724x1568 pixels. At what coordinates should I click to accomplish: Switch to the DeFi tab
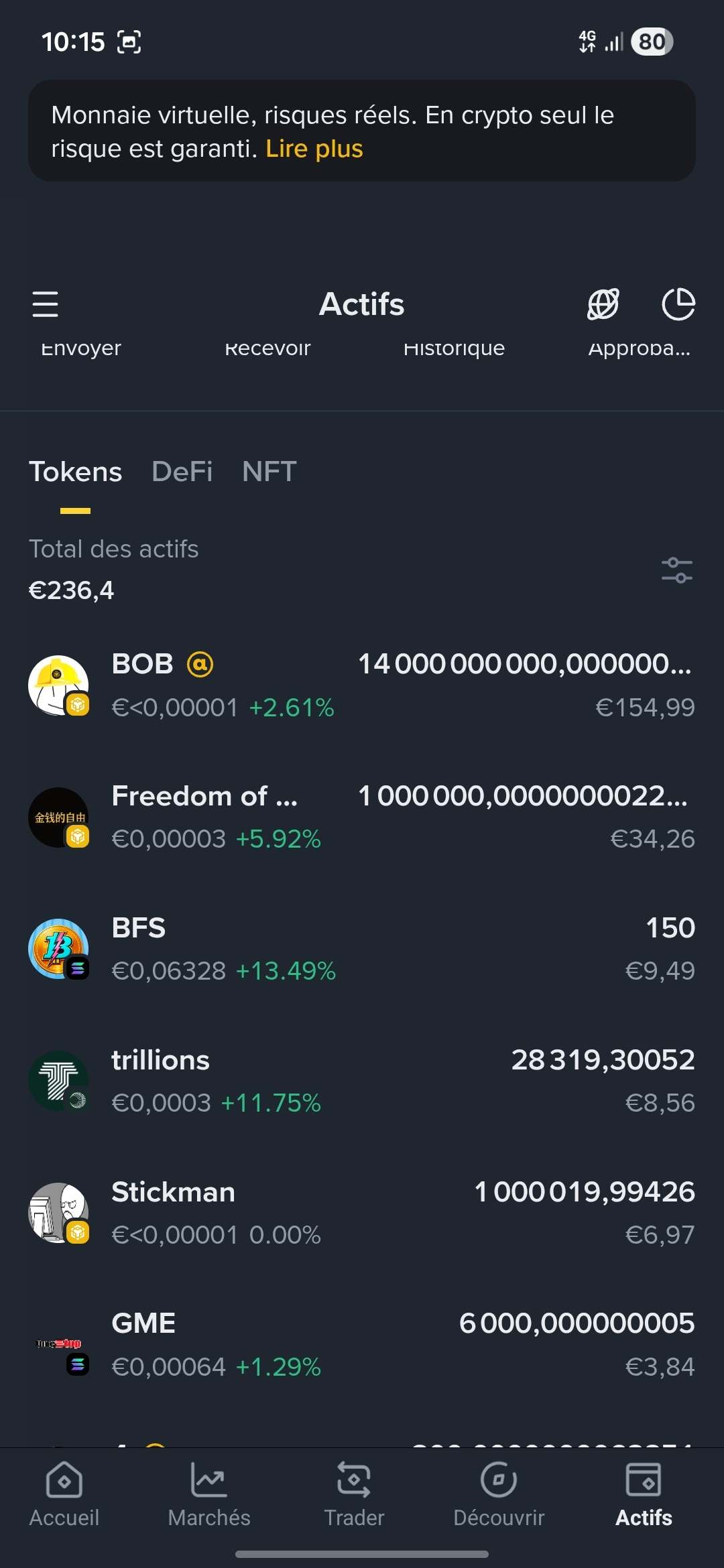(182, 472)
